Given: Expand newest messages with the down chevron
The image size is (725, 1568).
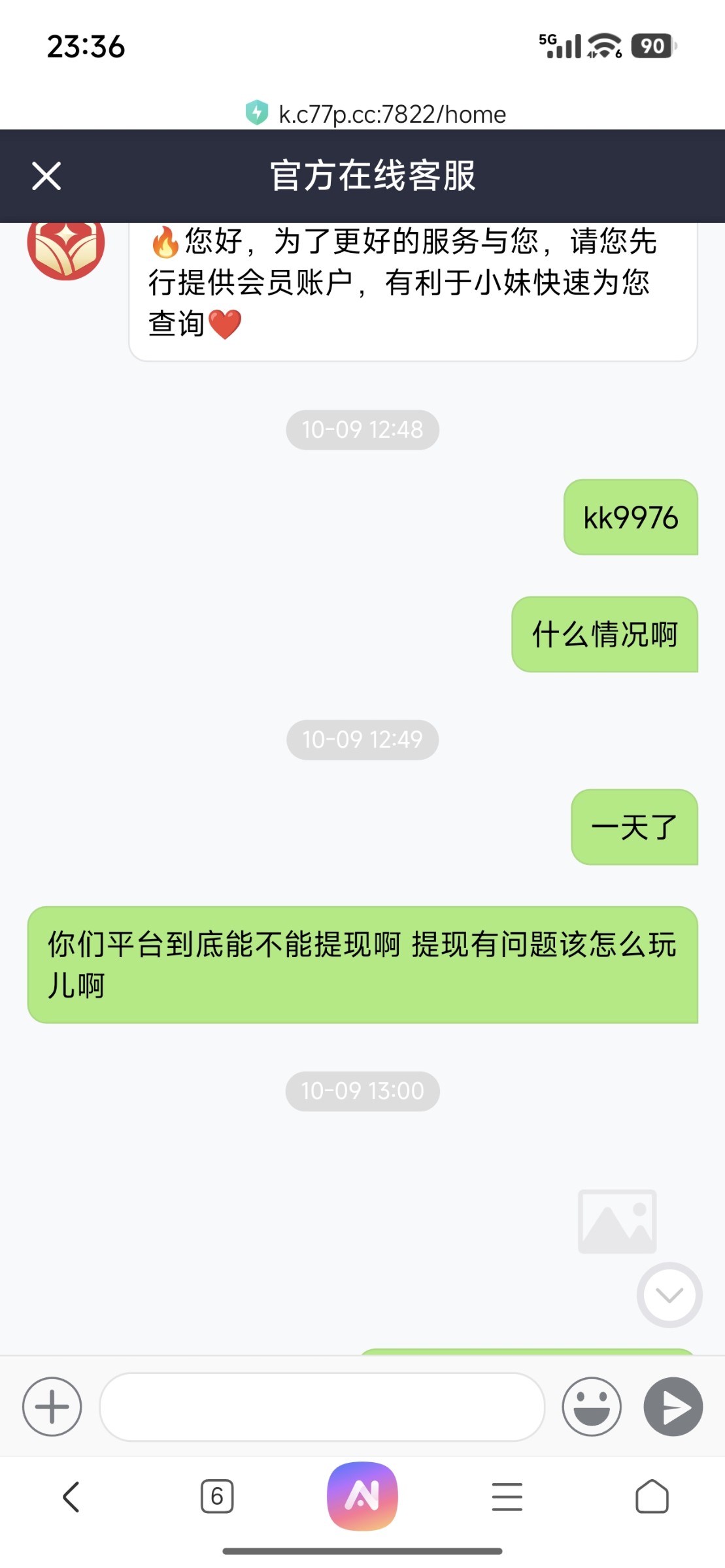Looking at the screenshot, I should 669,1295.
